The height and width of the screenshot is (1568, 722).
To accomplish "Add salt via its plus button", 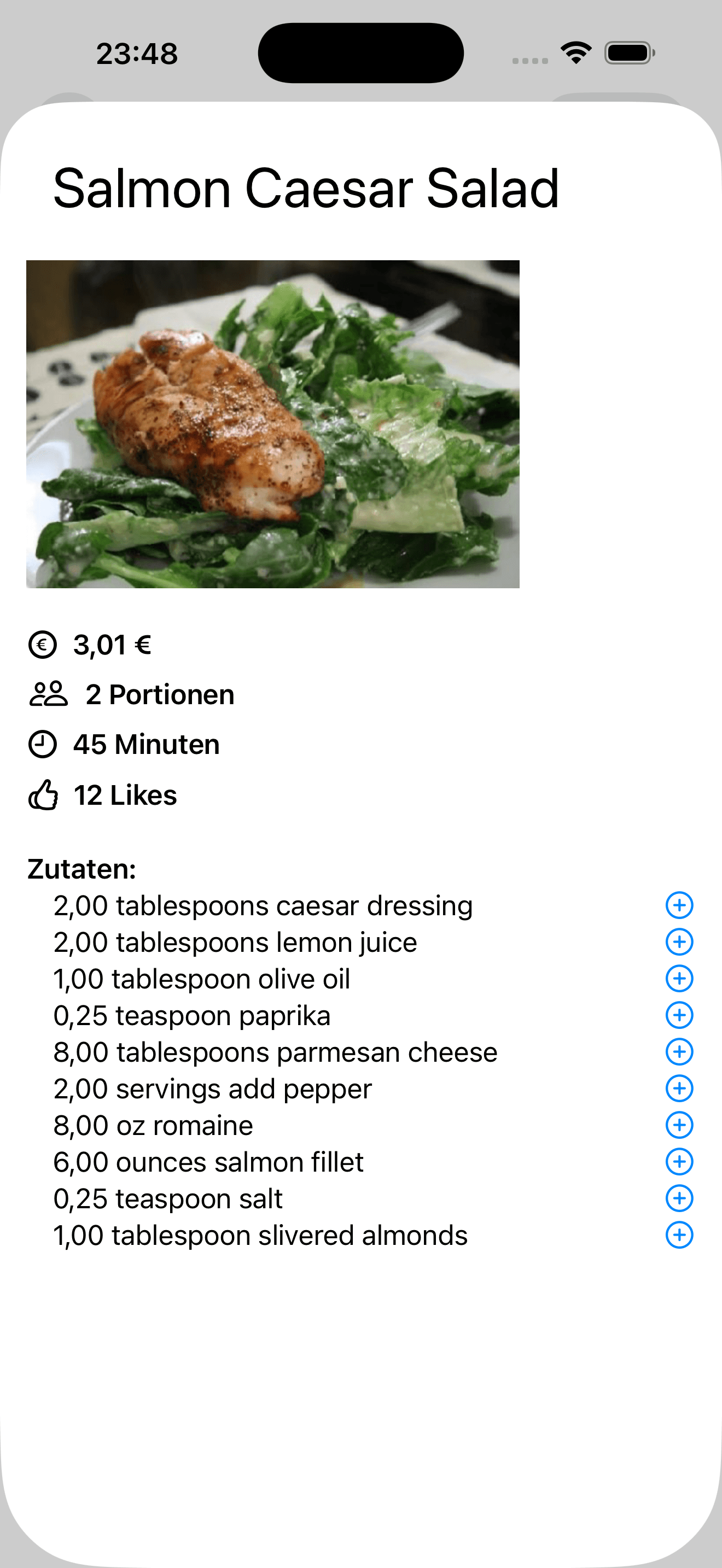I will click(x=679, y=1198).
